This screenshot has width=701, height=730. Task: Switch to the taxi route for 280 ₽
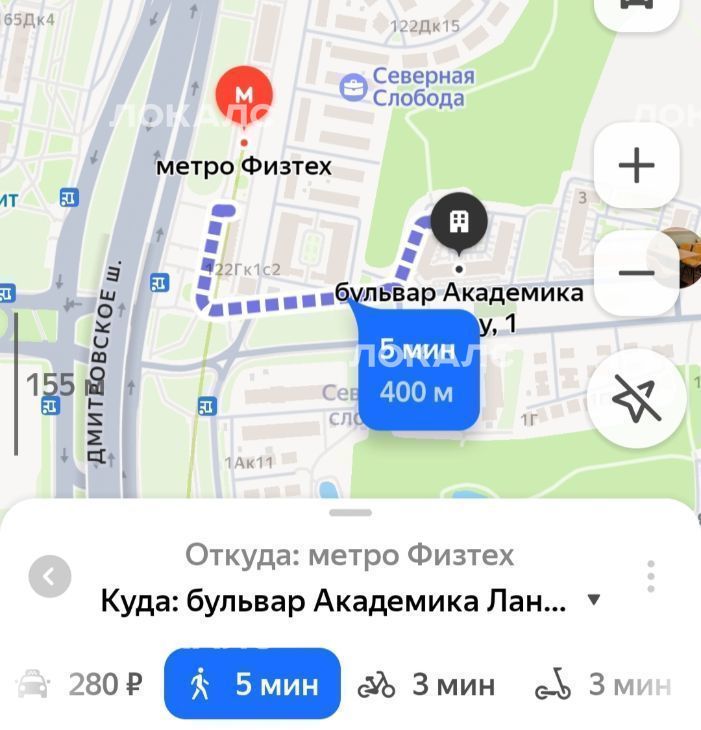[x=81, y=684]
